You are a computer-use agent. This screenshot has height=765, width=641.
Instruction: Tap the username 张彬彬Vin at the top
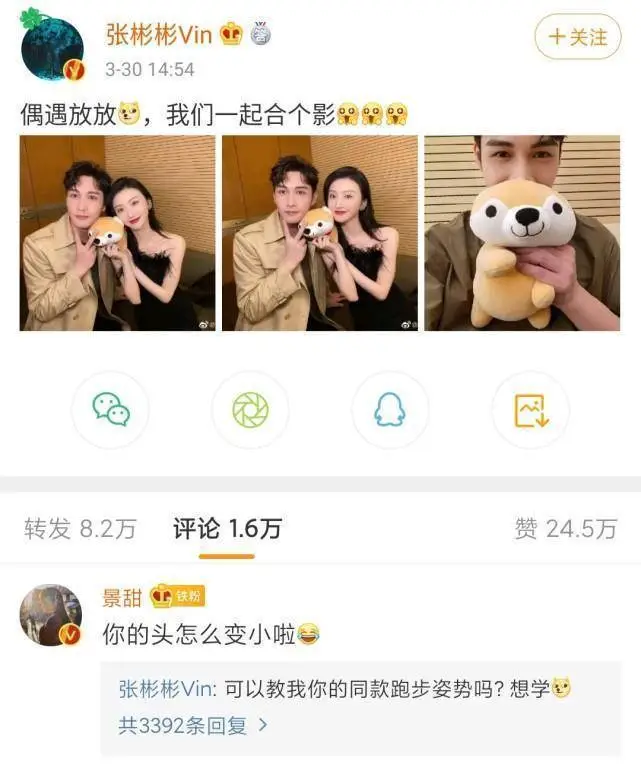pyautogui.click(x=160, y=35)
